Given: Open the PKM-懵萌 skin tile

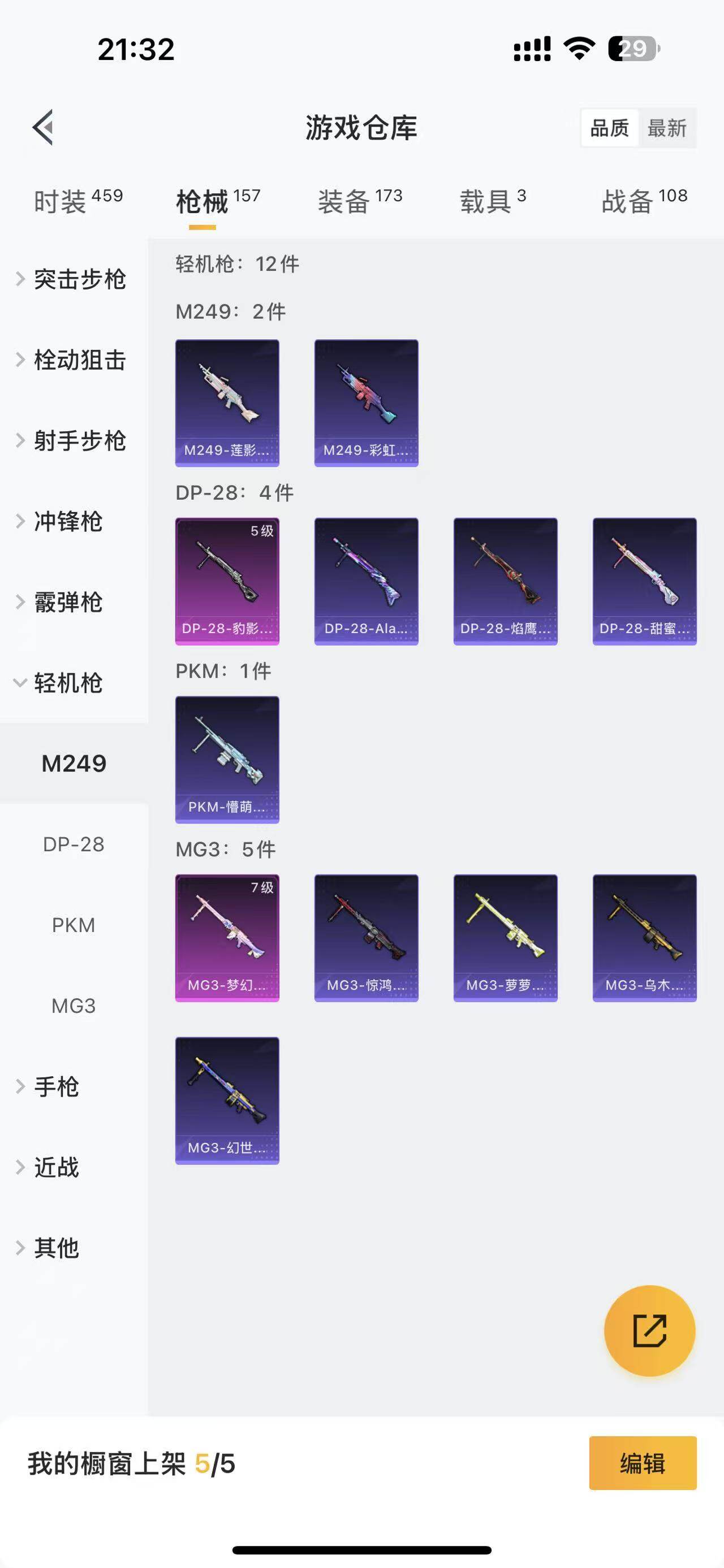Looking at the screenshot, I should tap(227, 760).
